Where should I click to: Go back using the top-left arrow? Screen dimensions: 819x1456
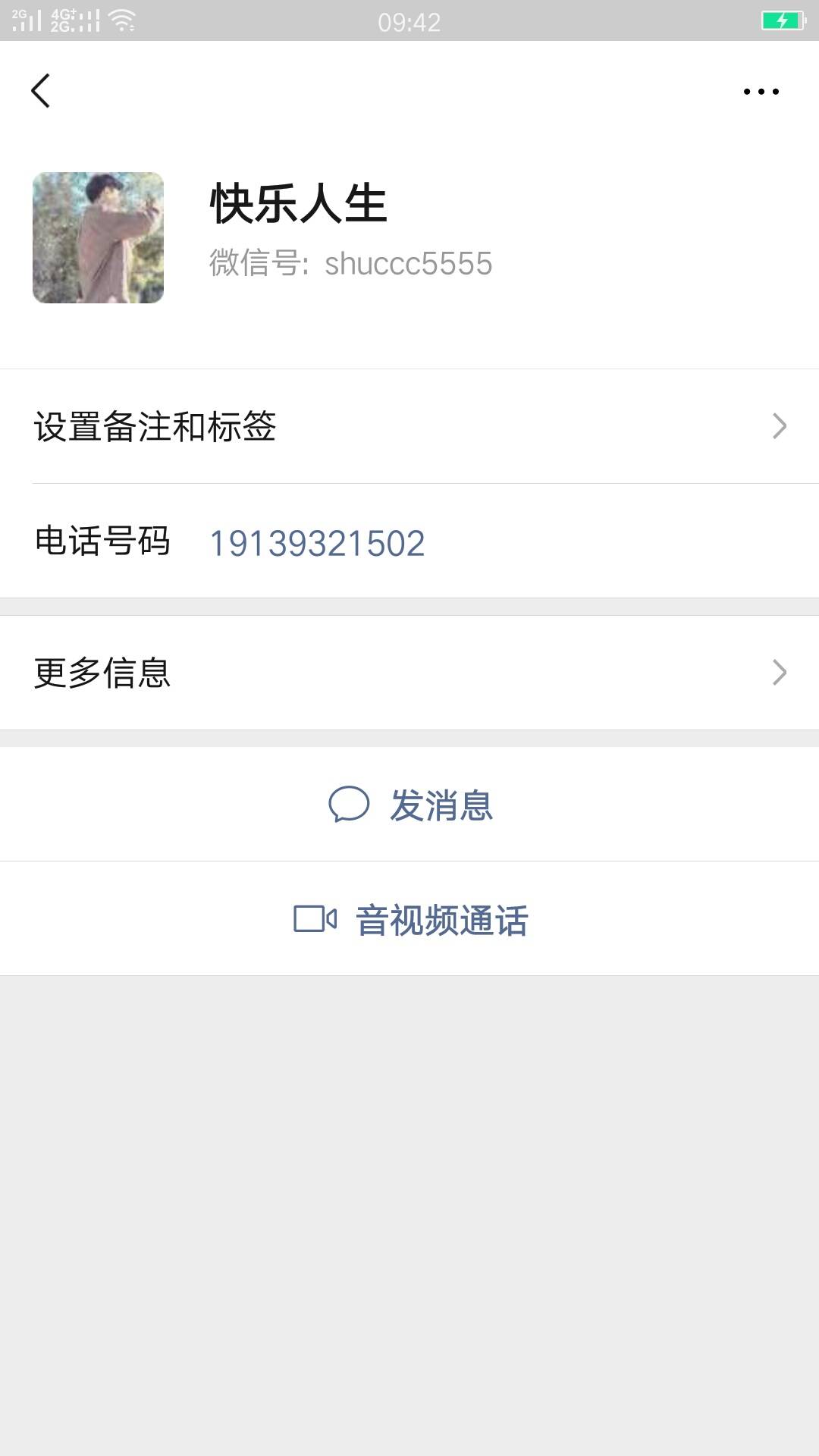coord(41,91)
